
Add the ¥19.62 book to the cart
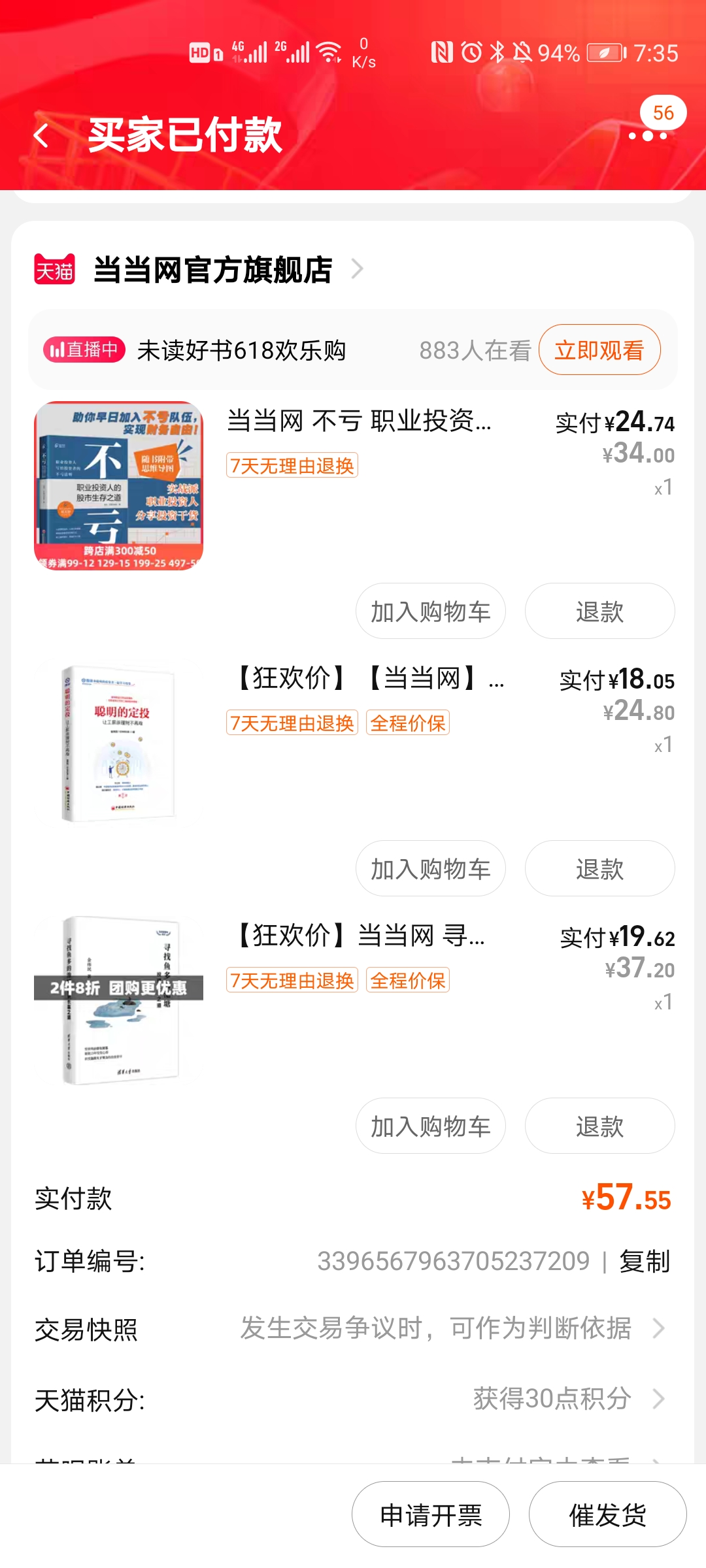[x=430, y=1126]
